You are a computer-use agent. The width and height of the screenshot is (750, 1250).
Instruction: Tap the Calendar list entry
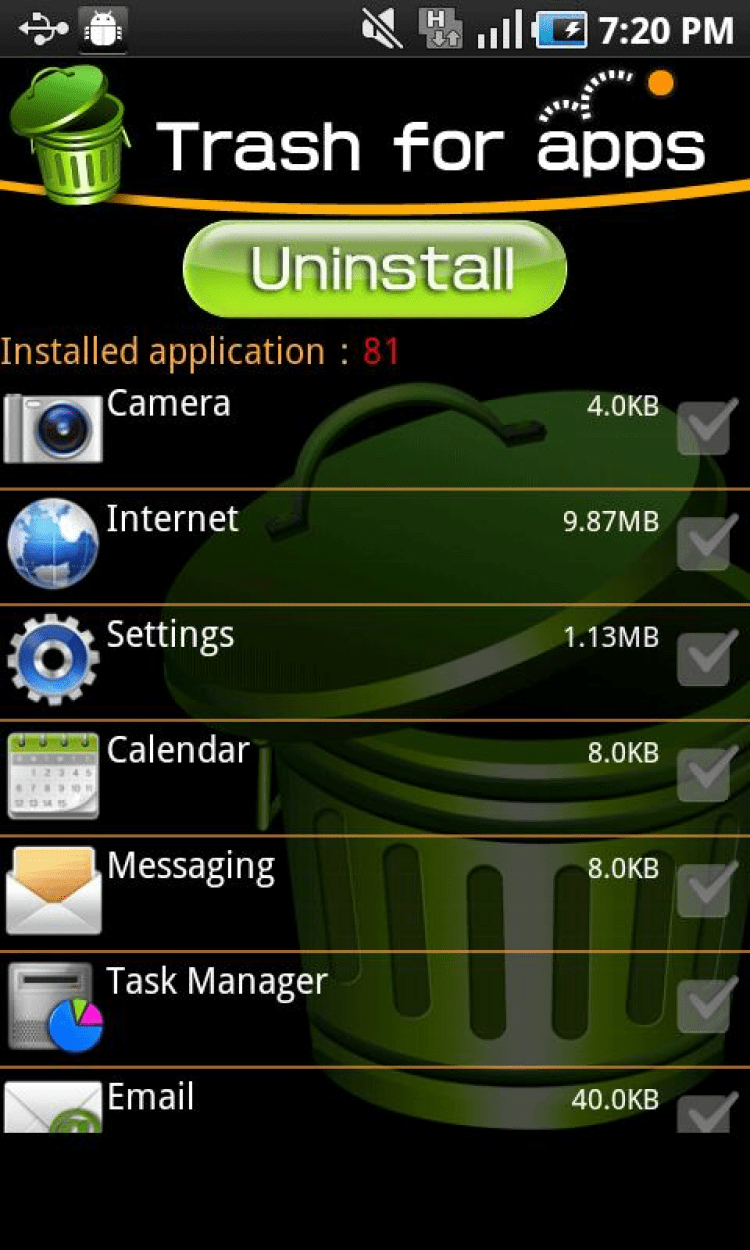[300, 777]
